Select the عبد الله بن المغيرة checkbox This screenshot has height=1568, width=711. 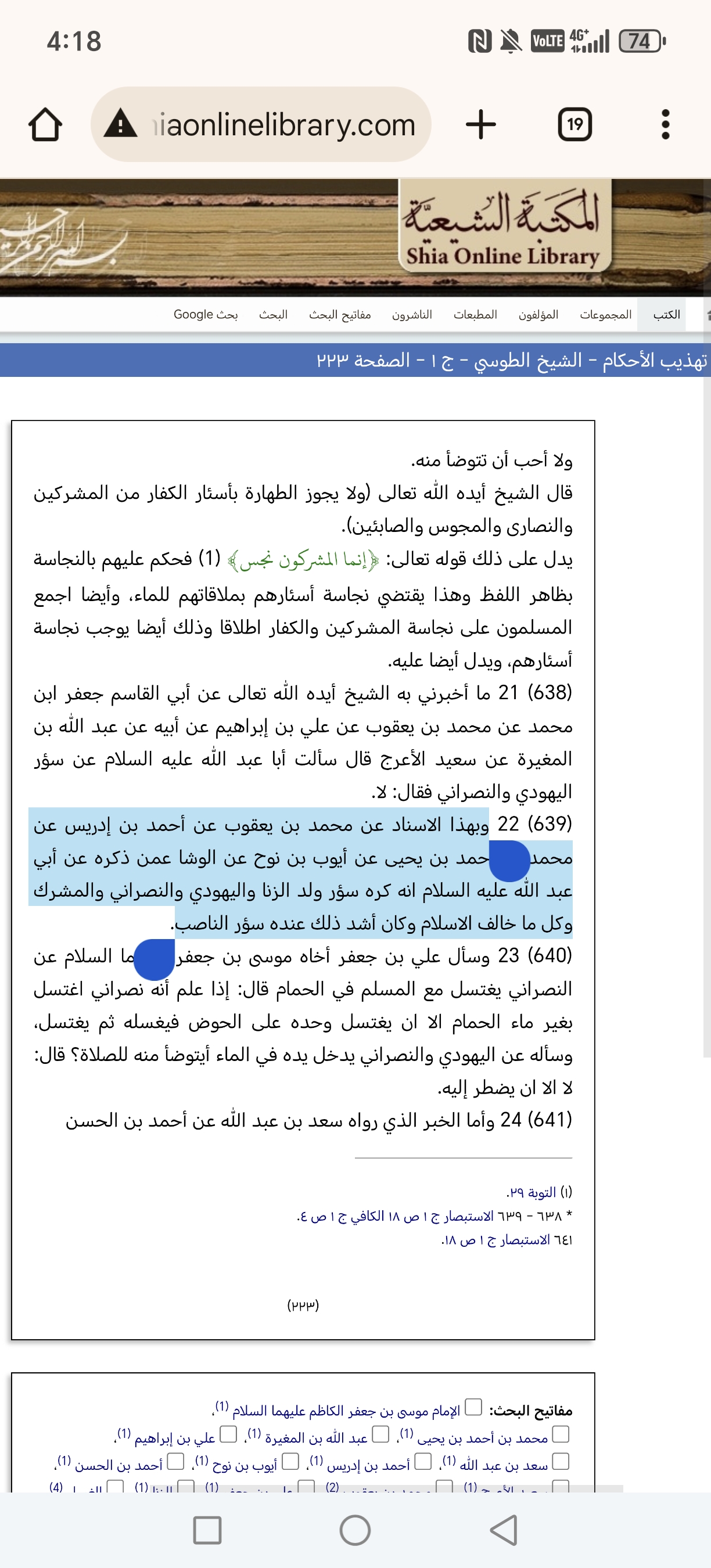pos(380,1433)
